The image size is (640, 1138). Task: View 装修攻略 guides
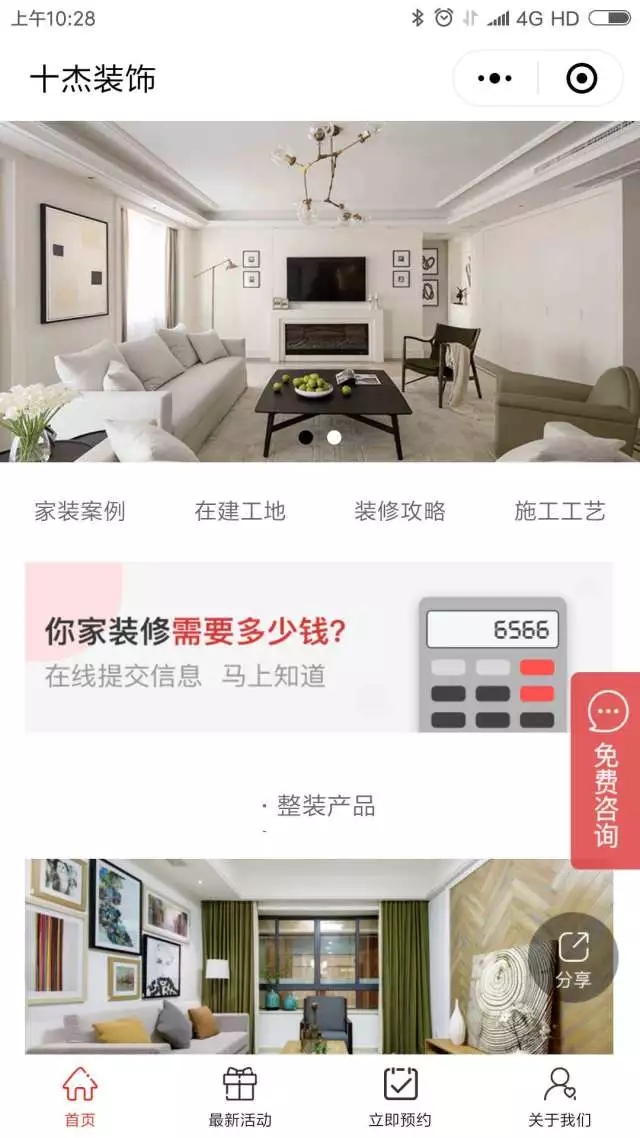(400, 511)
